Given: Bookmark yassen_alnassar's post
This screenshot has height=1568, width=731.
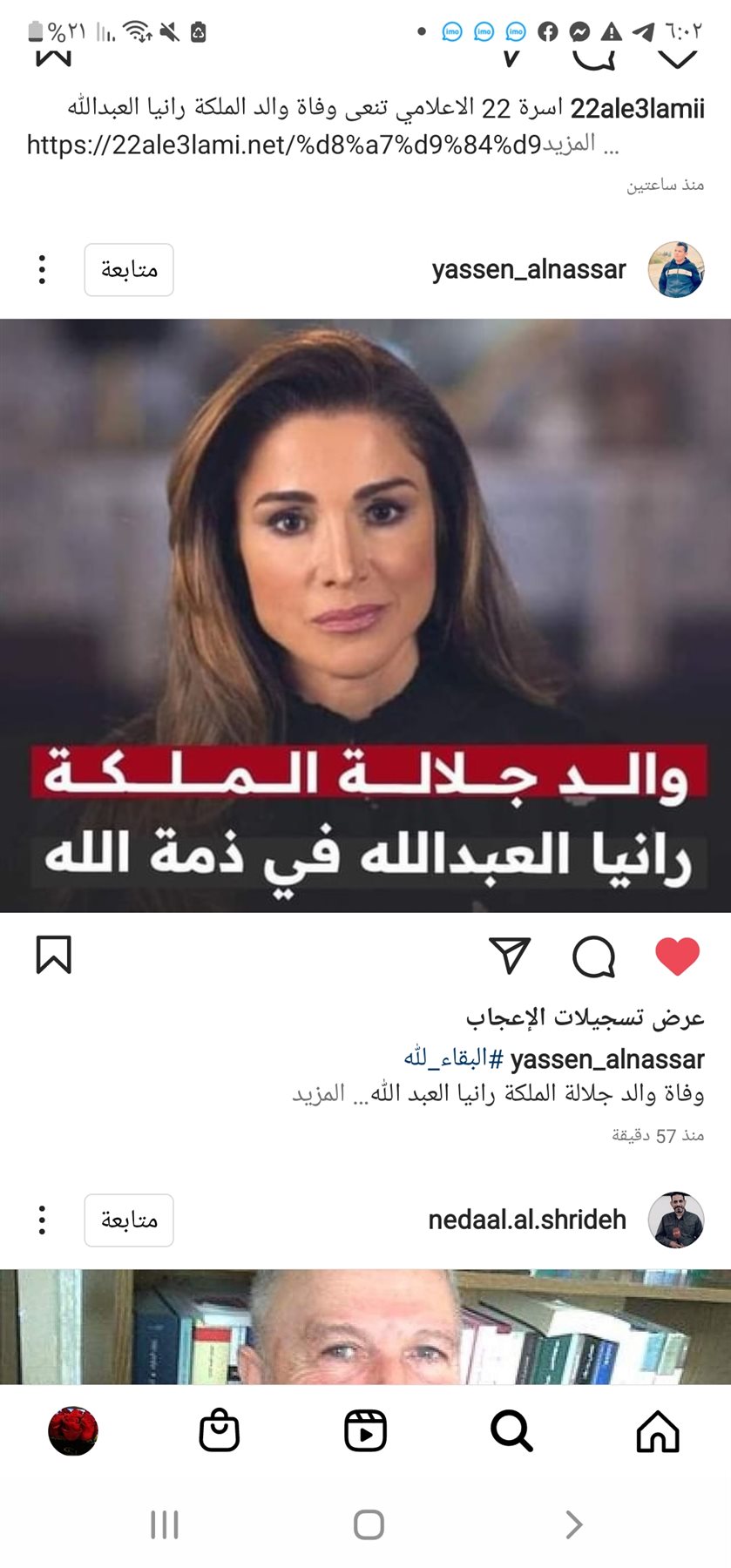Looking at the screenshot, I should pyautogui.click(x=54, y=955).
